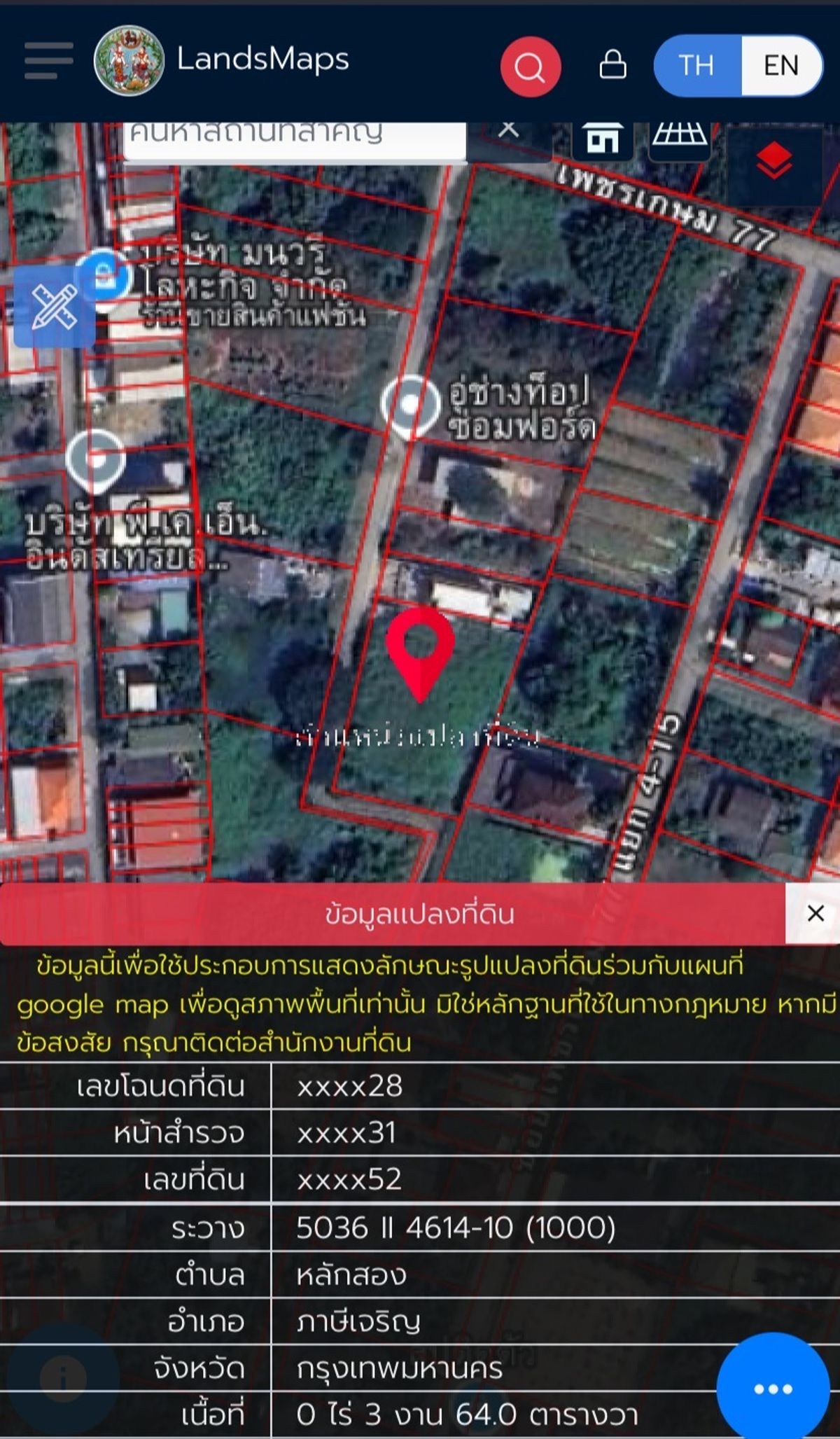Viewport: 840px width, 1439px height.
Task: Switch language to TH
Action: click(x=696, y=66)
